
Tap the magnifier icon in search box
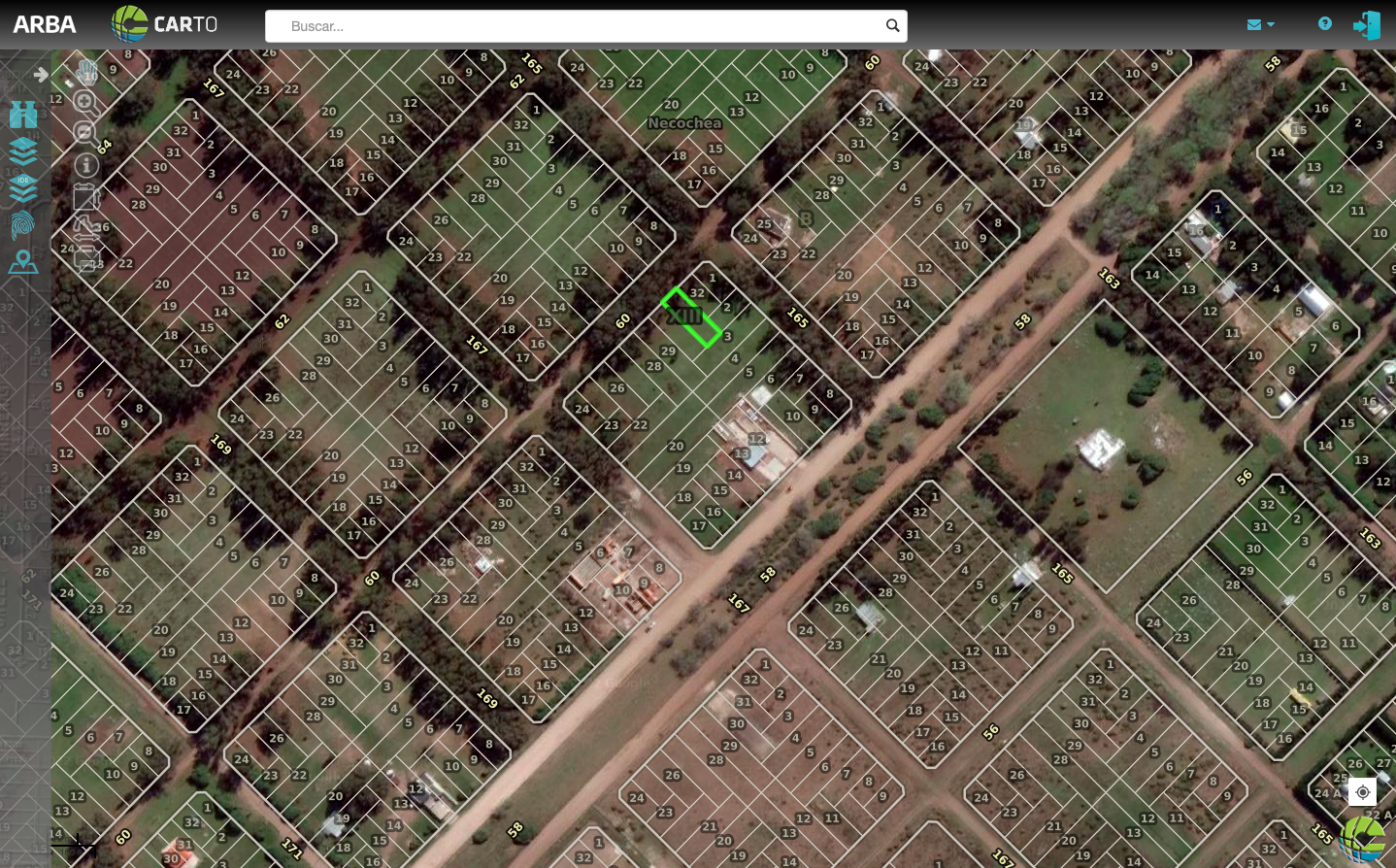coord(892,26)
